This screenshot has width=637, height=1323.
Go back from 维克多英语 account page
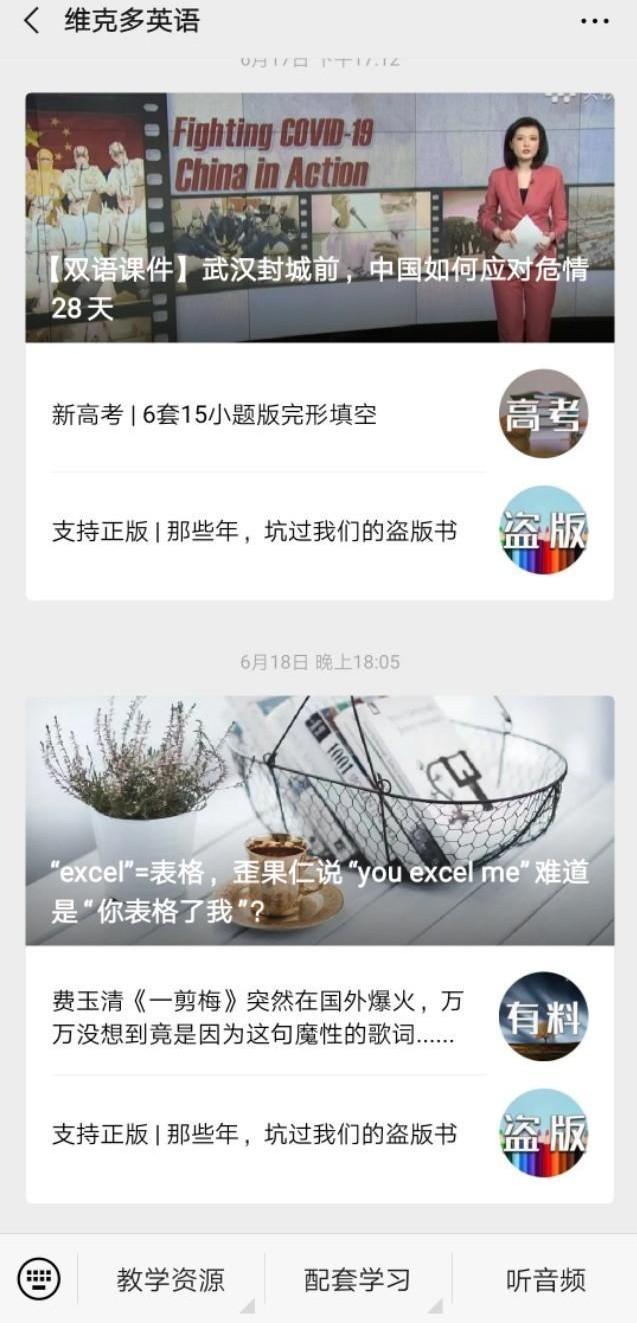pyautogui.click(x=32, y=21)
